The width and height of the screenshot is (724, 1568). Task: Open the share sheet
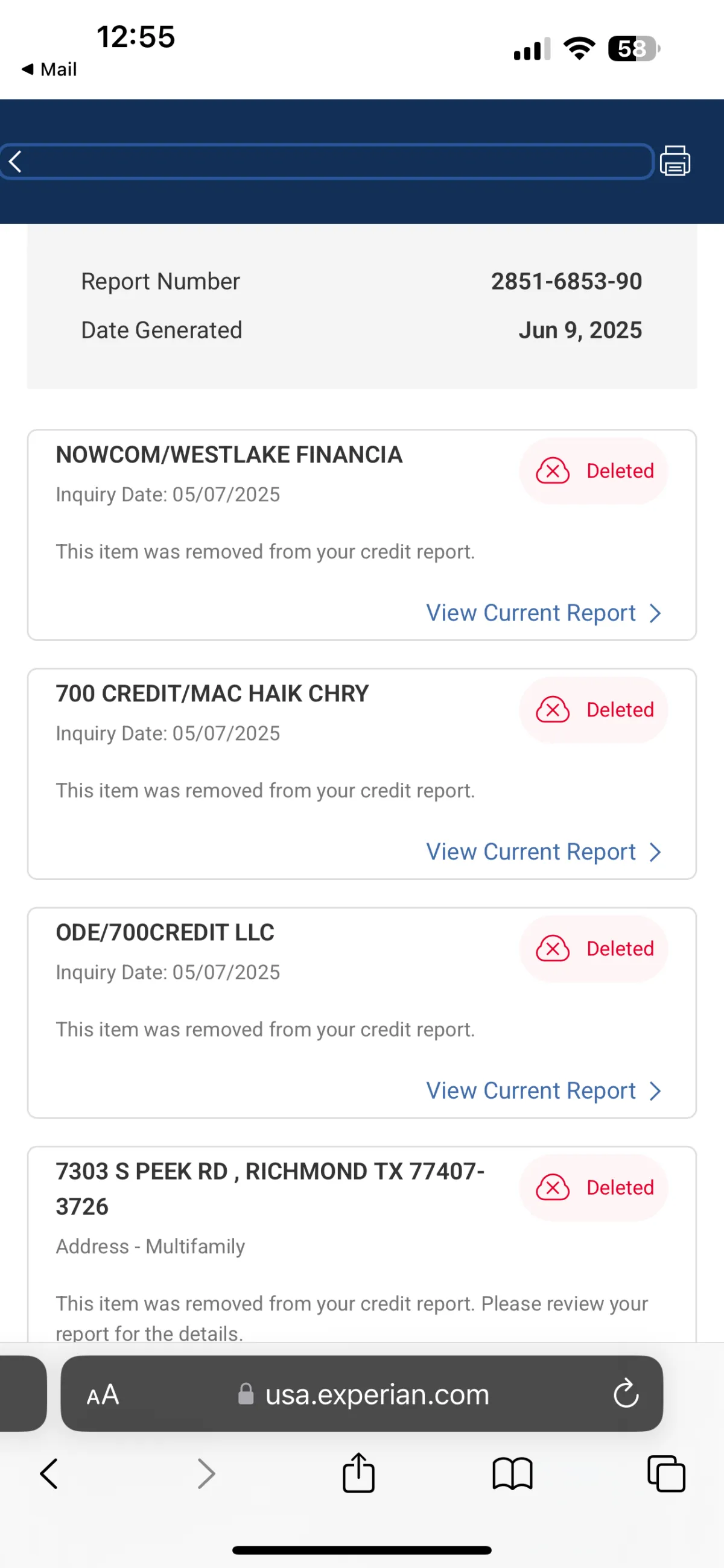[358, 1473]
